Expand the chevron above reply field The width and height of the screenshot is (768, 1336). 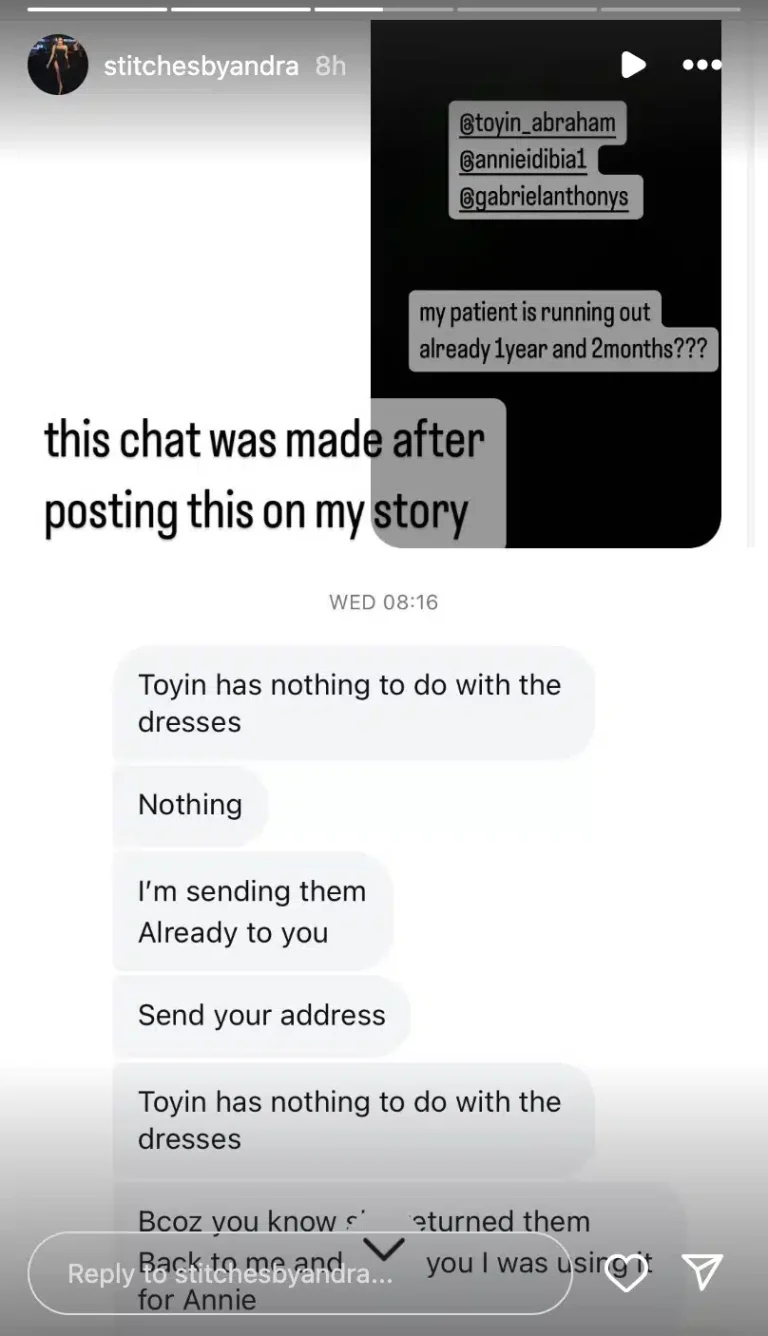384,1248
